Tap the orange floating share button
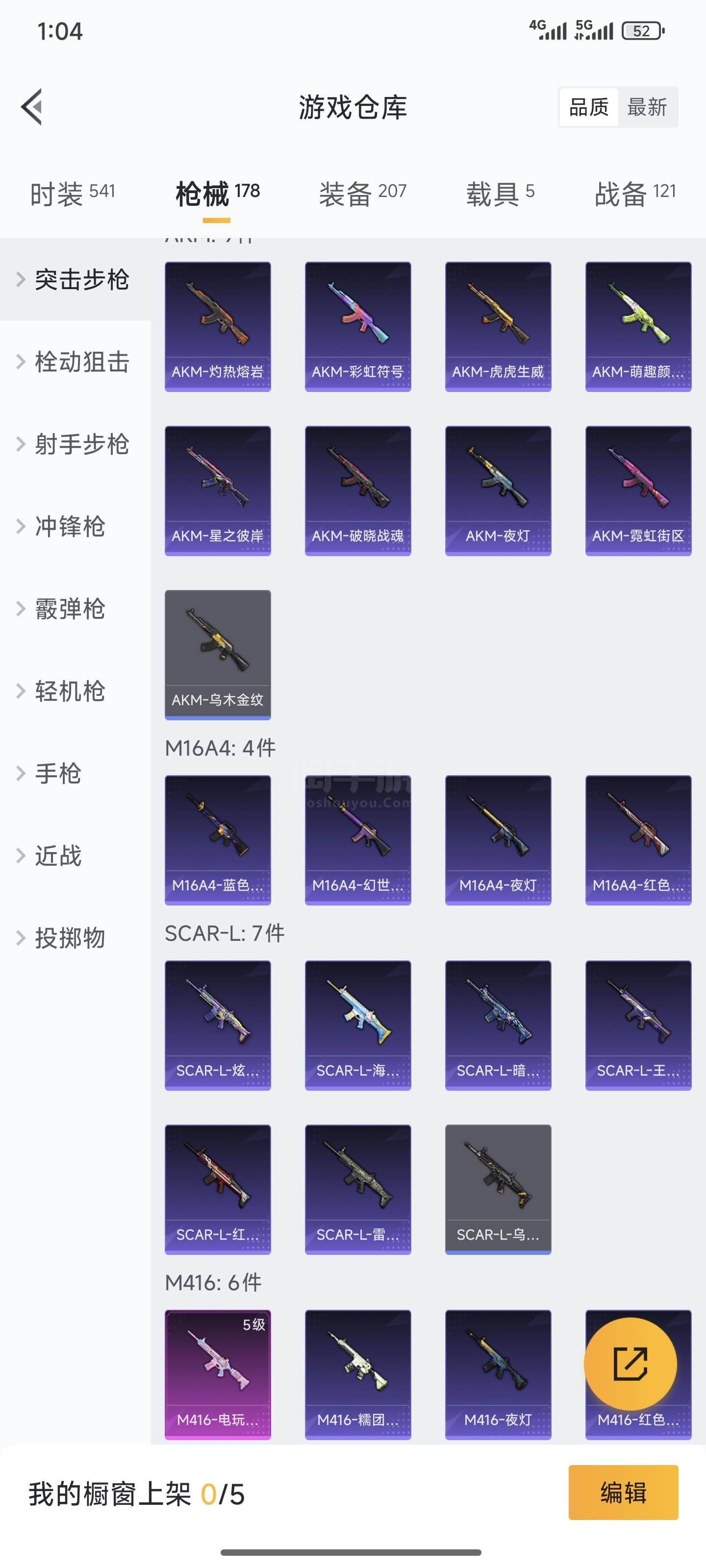The height and width of the screenshot is (1568, 706). (630, 1364)
